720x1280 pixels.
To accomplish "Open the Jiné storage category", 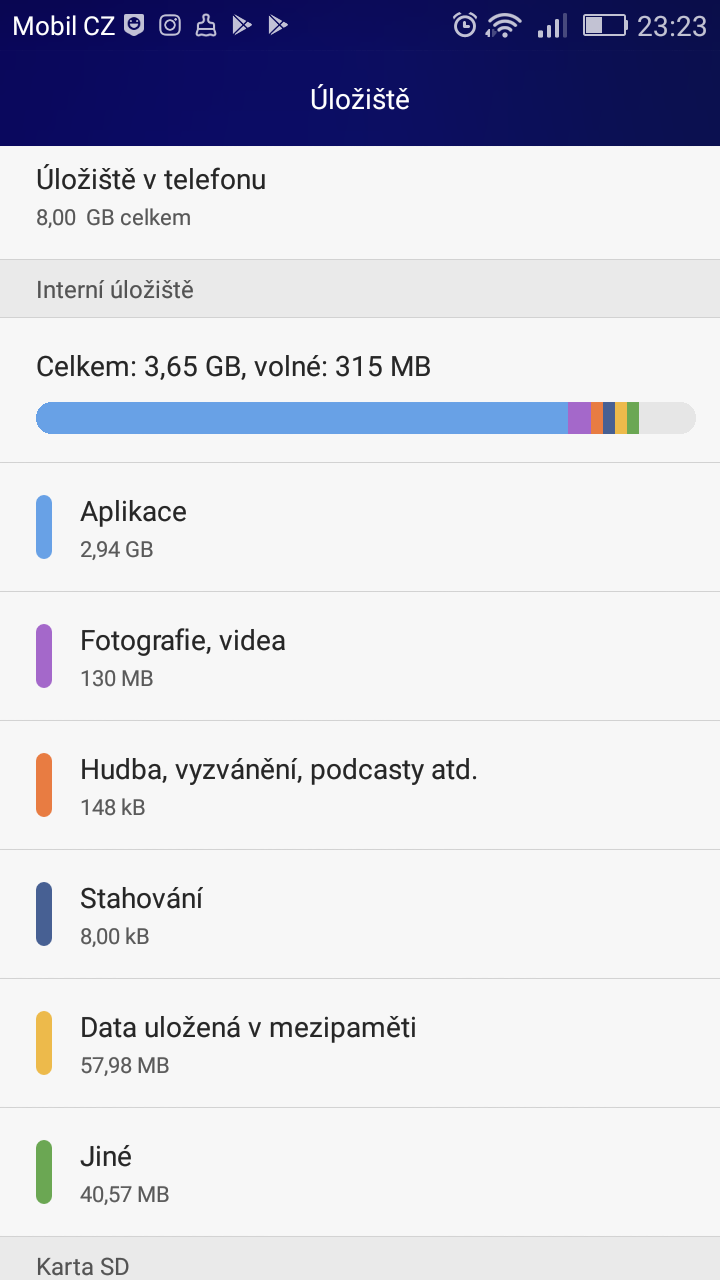I will [x=360, y=1172].
